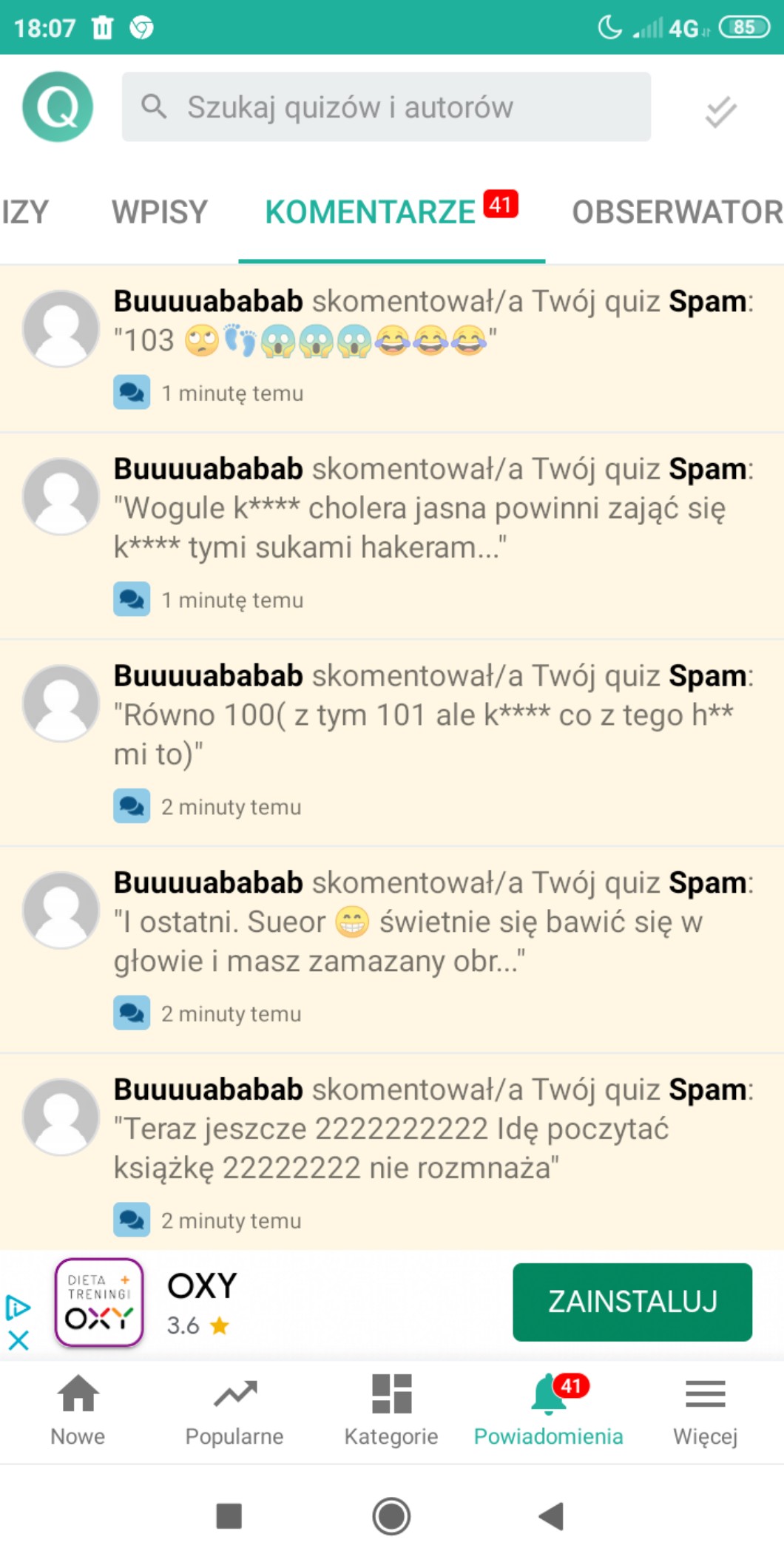This screenshot has width=784, height=1568.
Task: Open the comment starting "Wogule k****"
Action: [x=433, y=527]
